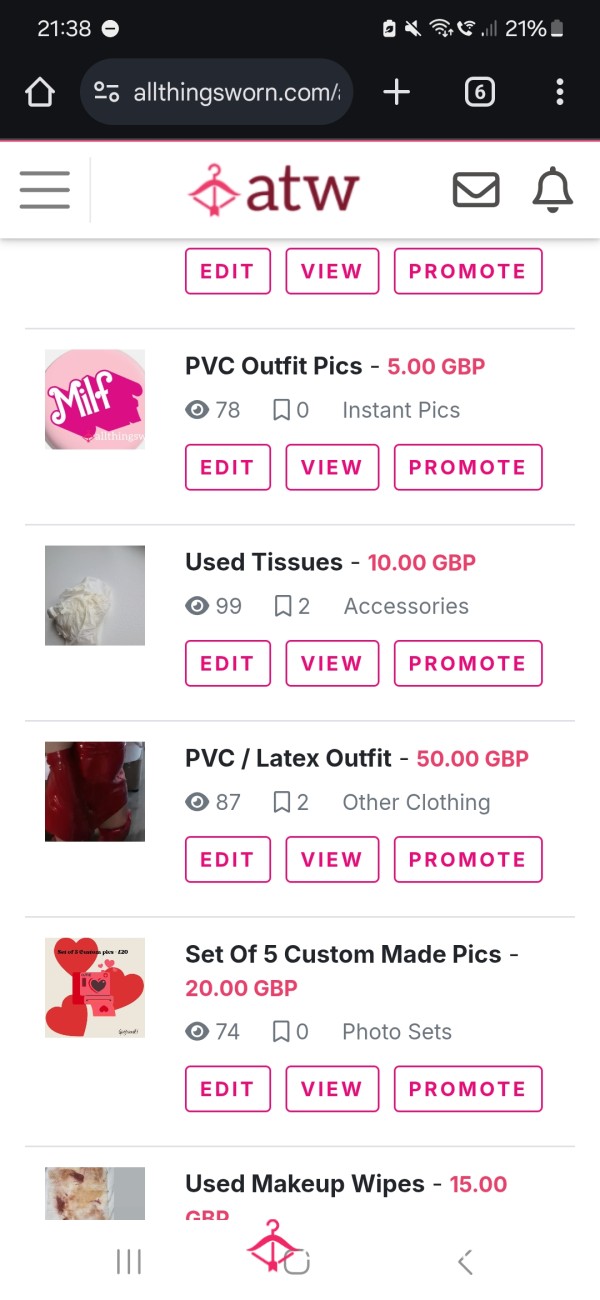
Task: Edit the Set Of 5 Custom Made Pics listing
Action: point(228,1089)
